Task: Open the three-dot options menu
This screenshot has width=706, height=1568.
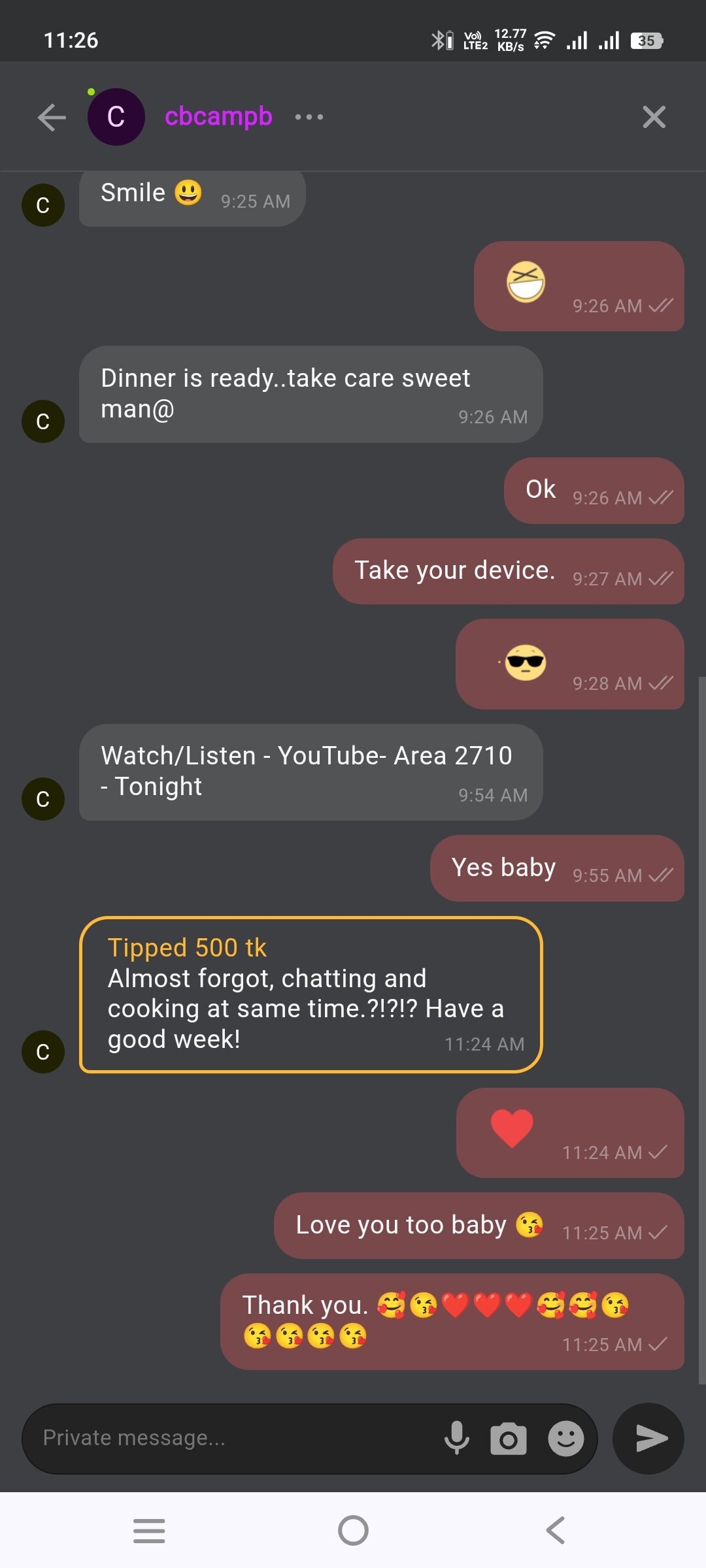Action: click(x=309, y=118)
